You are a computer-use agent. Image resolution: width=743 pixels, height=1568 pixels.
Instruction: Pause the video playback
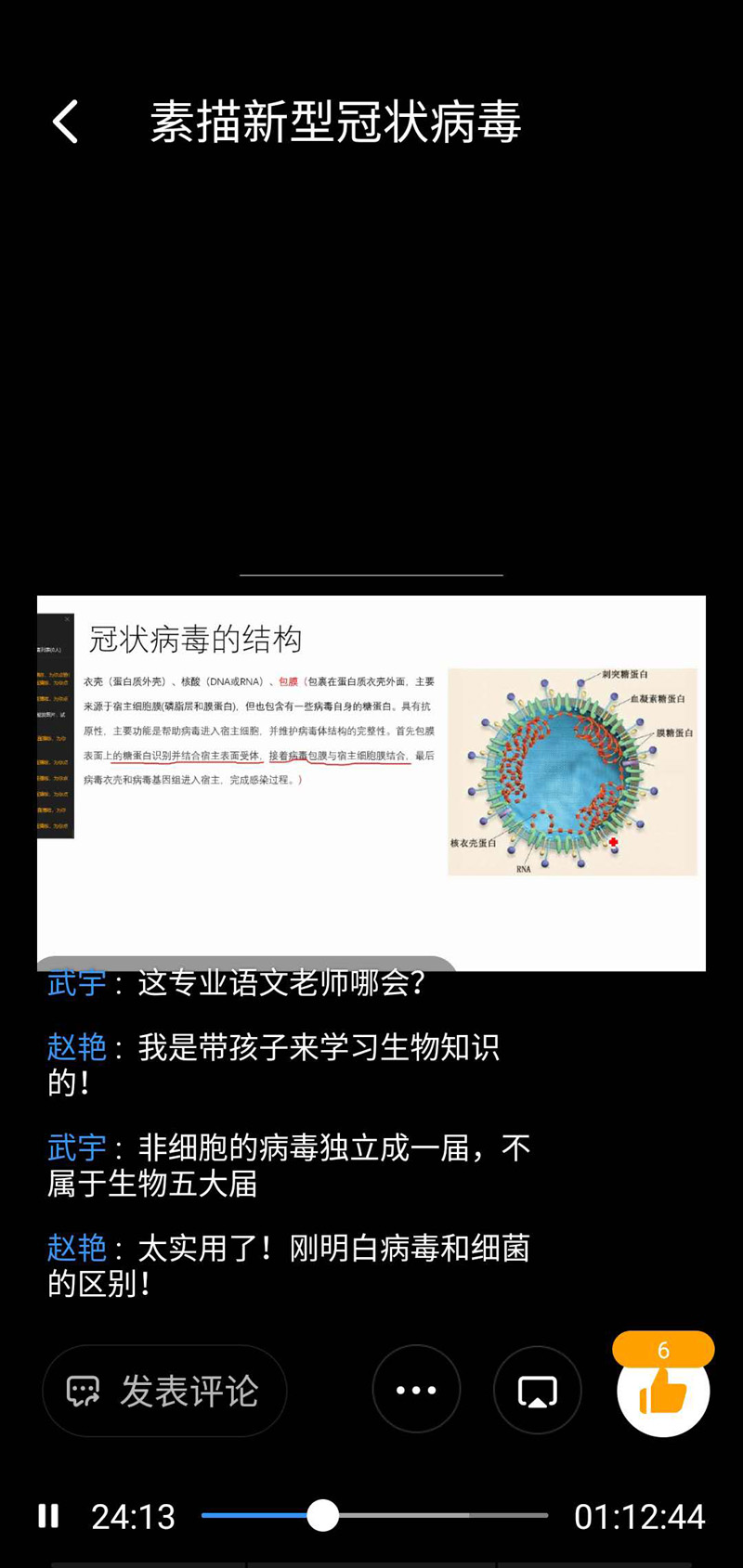click(48, 1516)
